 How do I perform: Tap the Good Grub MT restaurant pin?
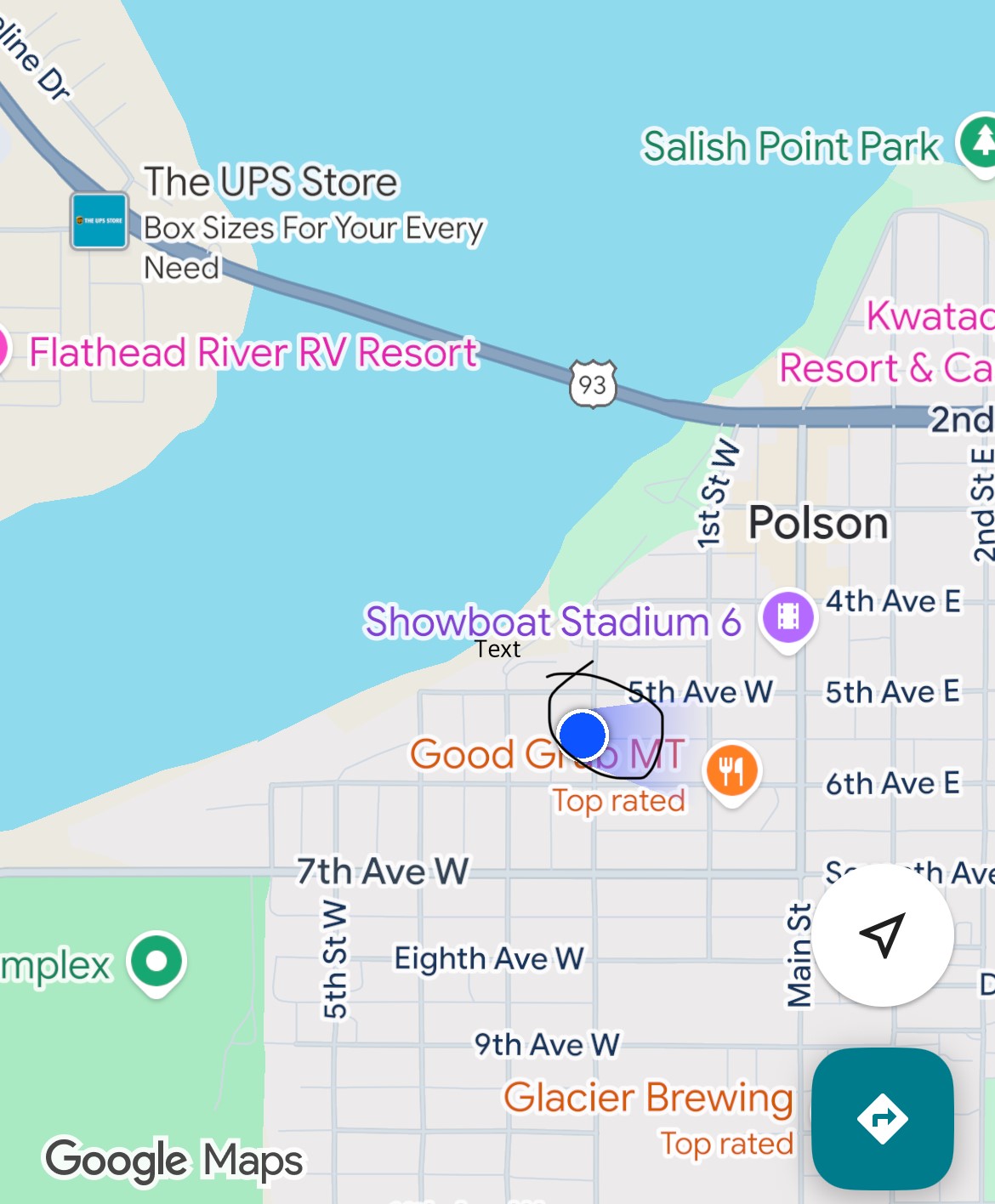coord(731,770)
